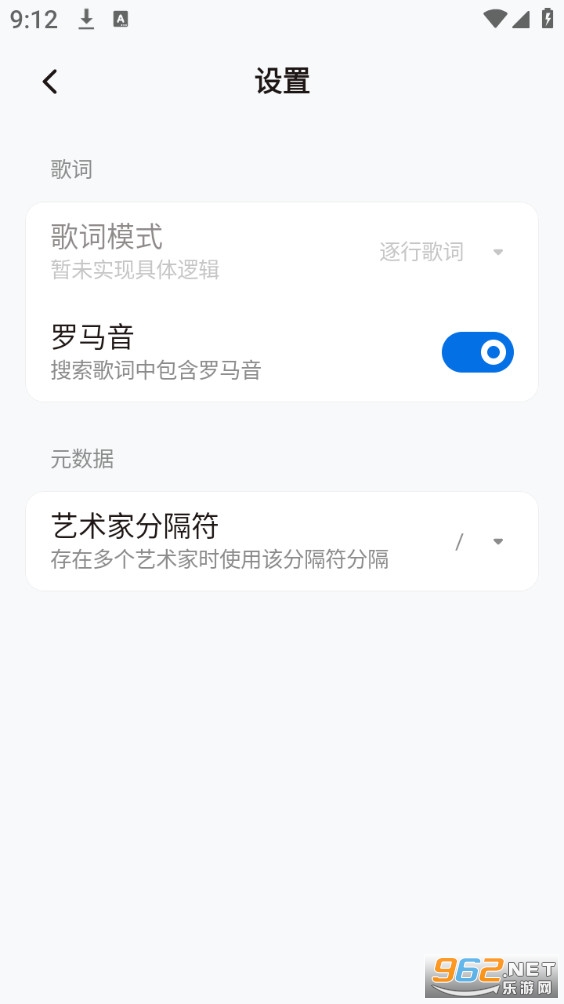Disable the 罗马音 switch

click(478, 352)
